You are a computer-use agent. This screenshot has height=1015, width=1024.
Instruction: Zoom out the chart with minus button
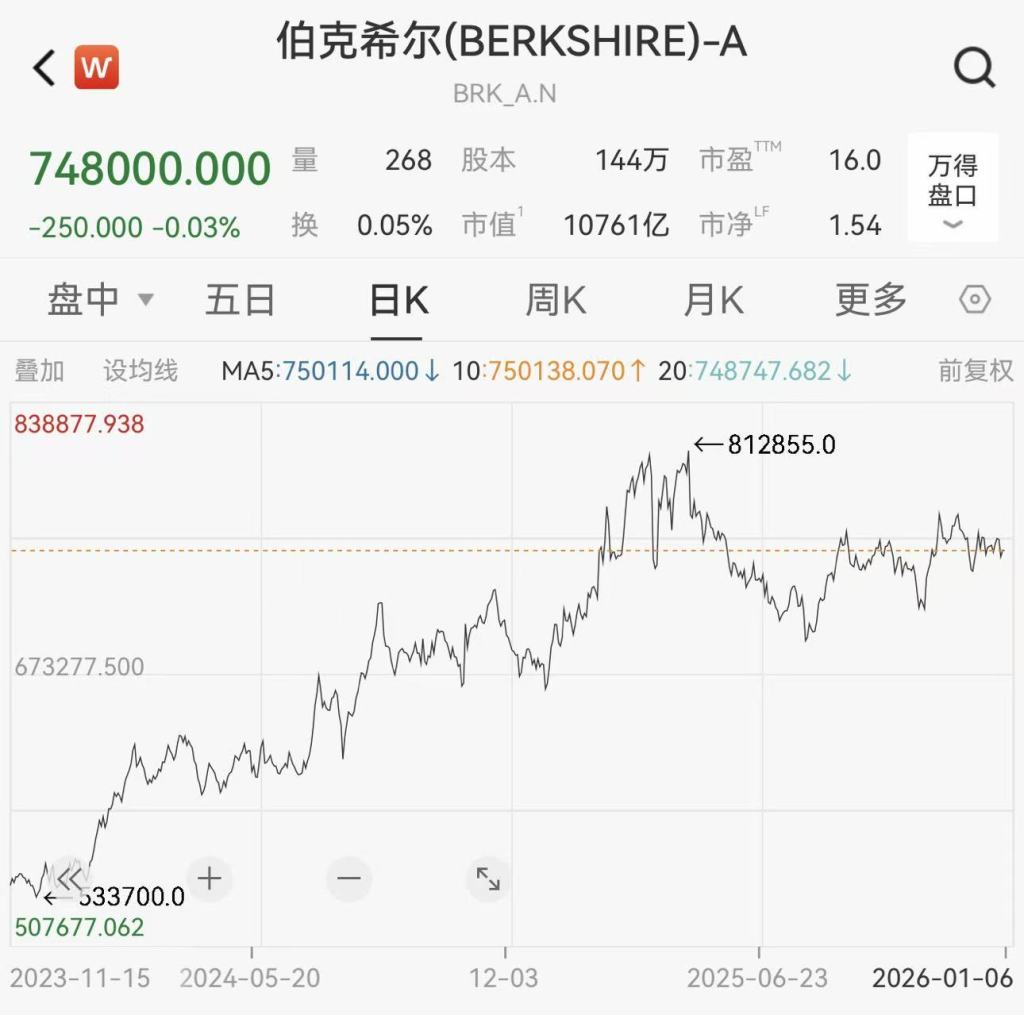coord(349,879)
